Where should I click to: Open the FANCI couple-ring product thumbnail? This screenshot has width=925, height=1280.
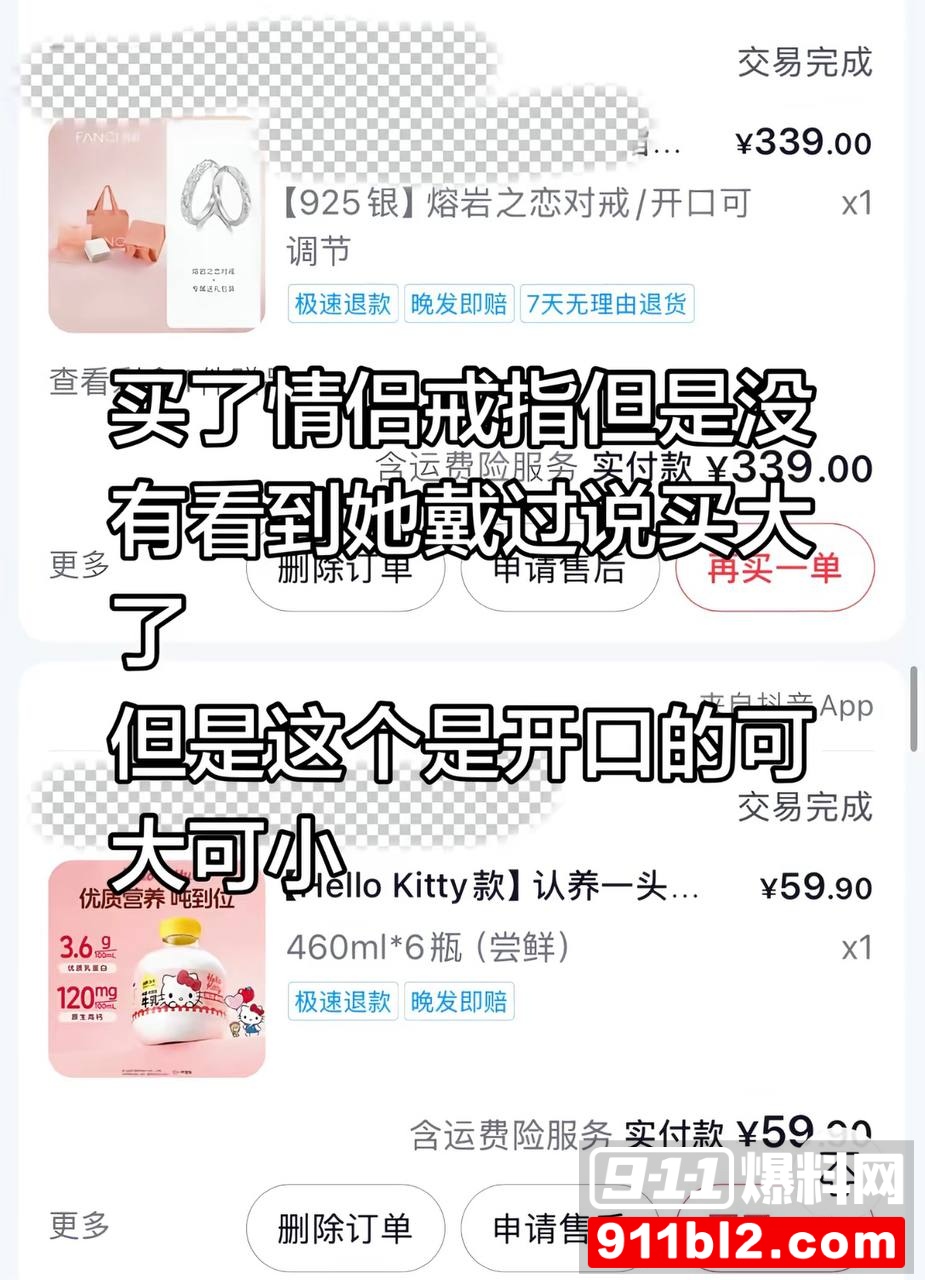(156, 225)
